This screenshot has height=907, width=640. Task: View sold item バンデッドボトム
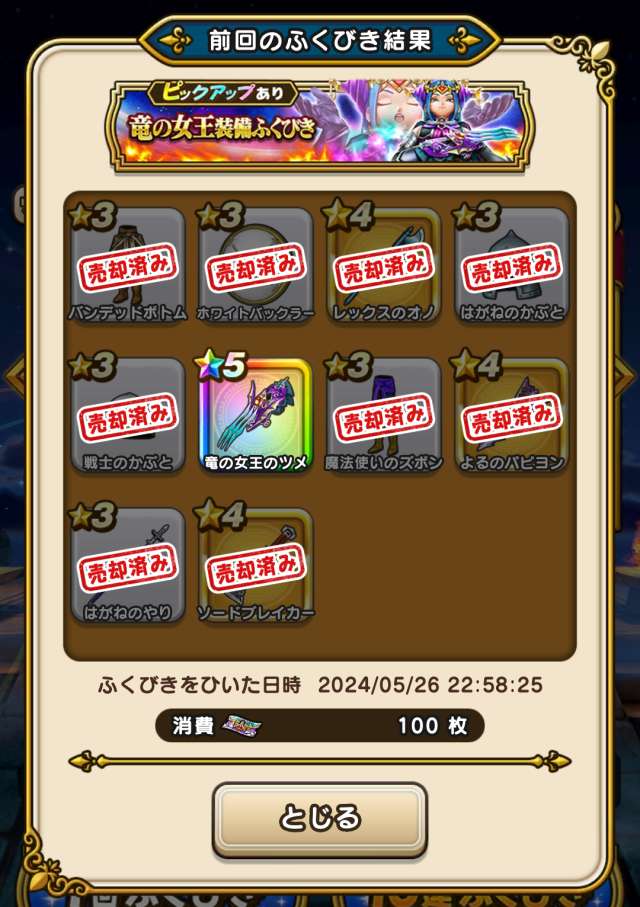click(128, 265)
